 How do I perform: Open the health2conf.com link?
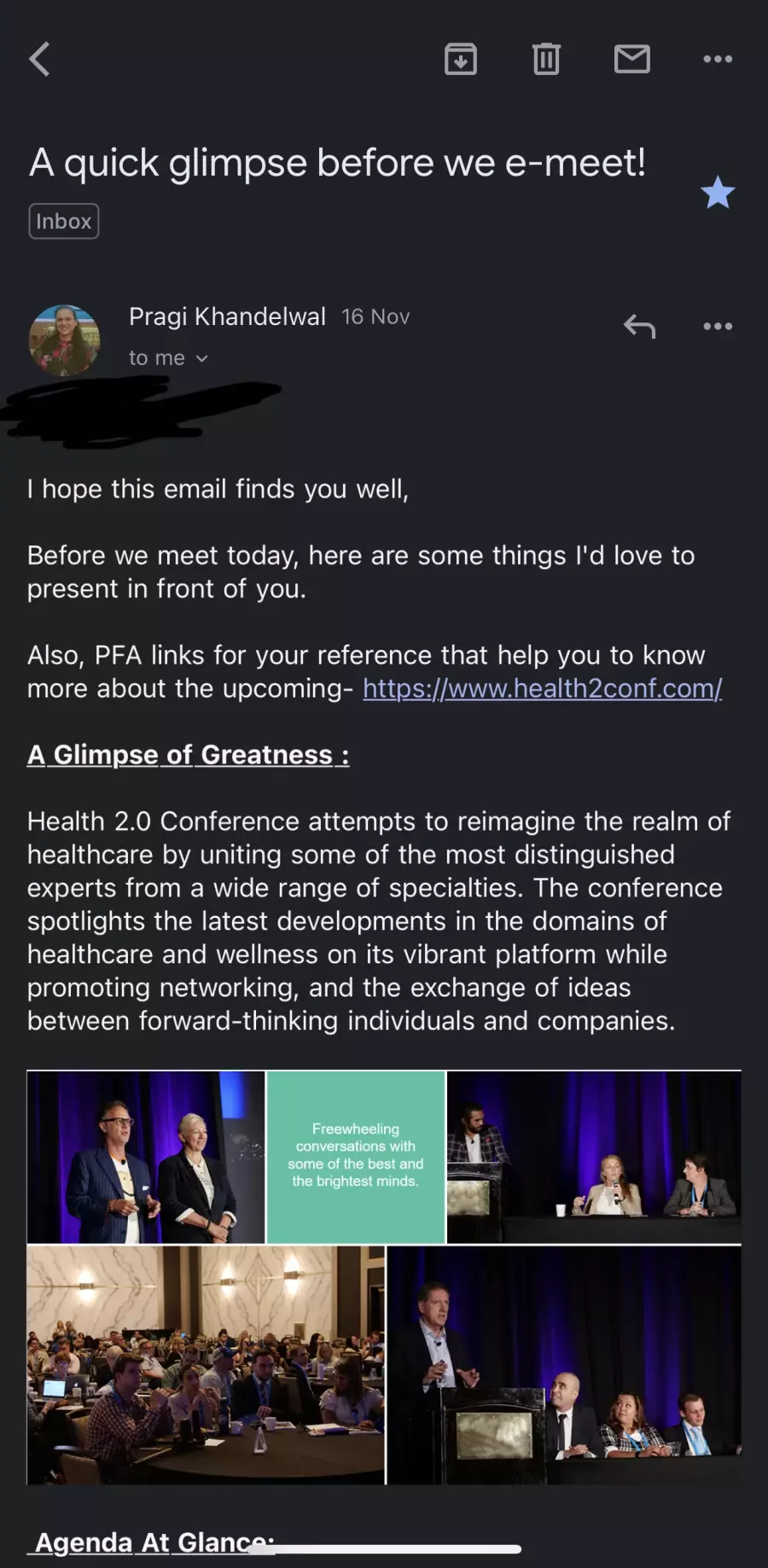point(543,688)
